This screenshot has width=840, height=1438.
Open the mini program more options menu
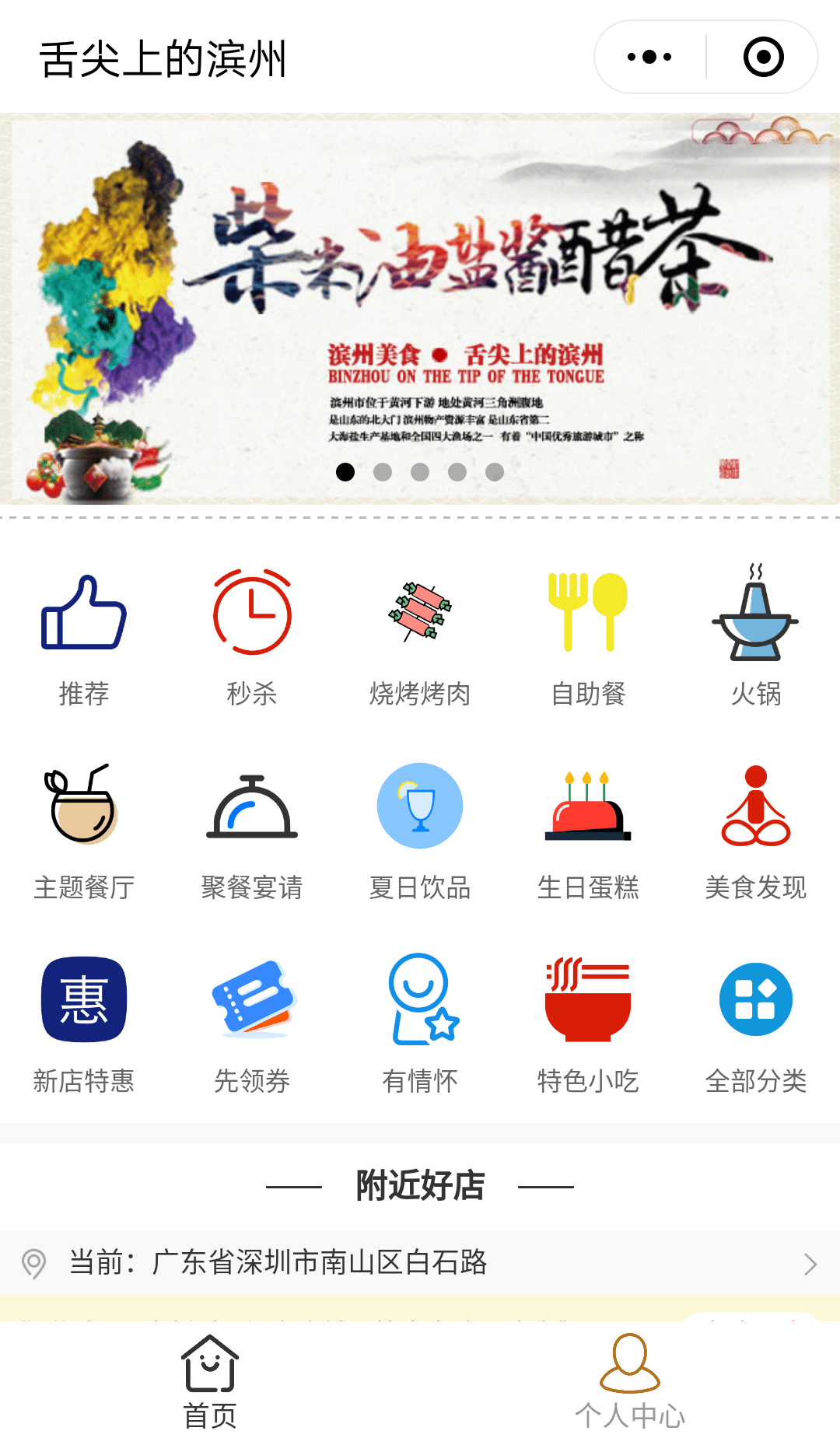649,57
